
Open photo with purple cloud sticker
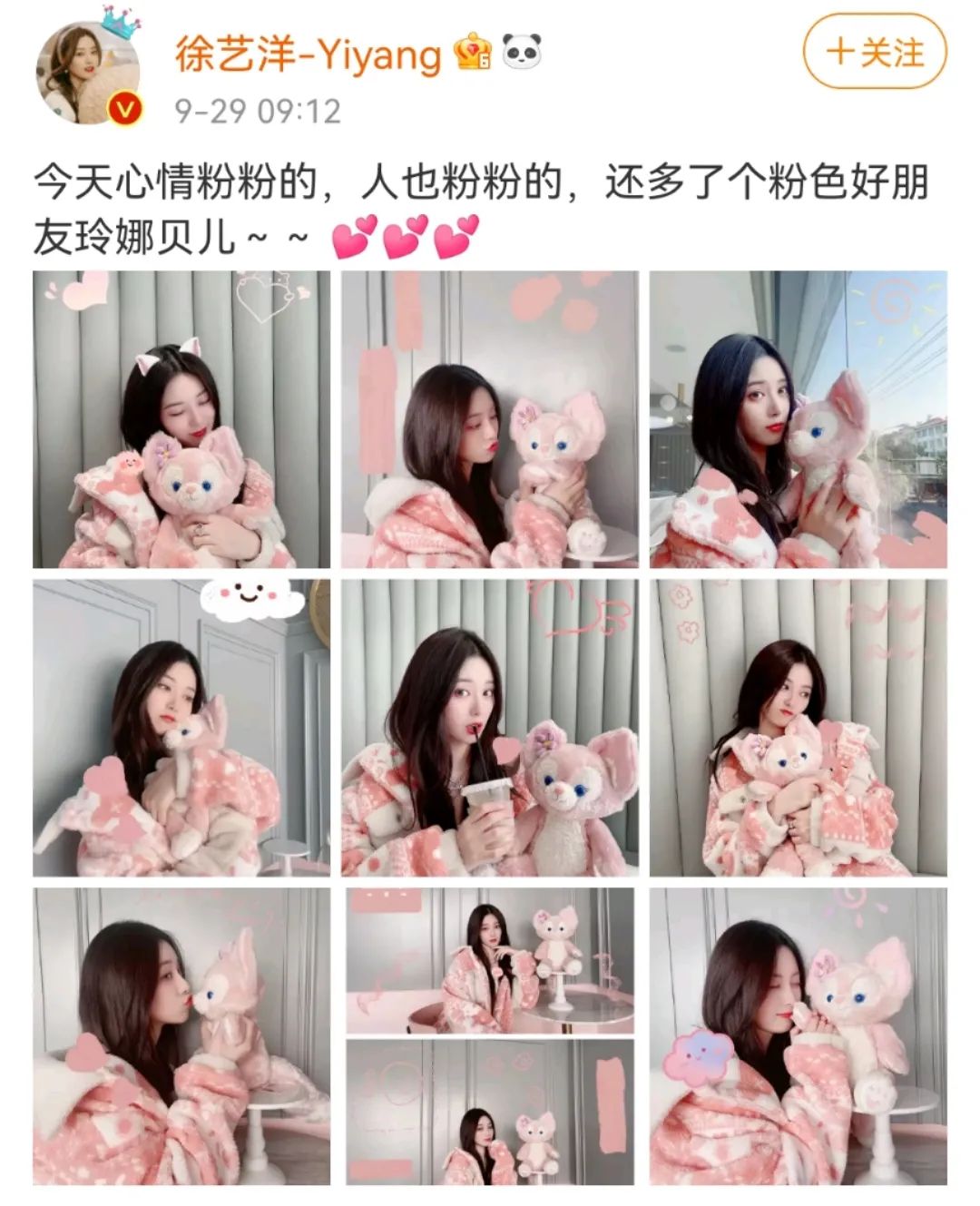click(x=798, y=1036)
